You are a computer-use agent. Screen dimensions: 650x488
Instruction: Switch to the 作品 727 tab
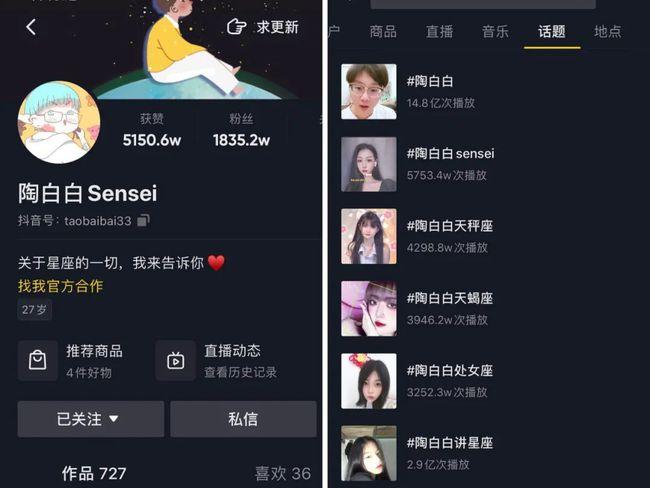point(94,473)
